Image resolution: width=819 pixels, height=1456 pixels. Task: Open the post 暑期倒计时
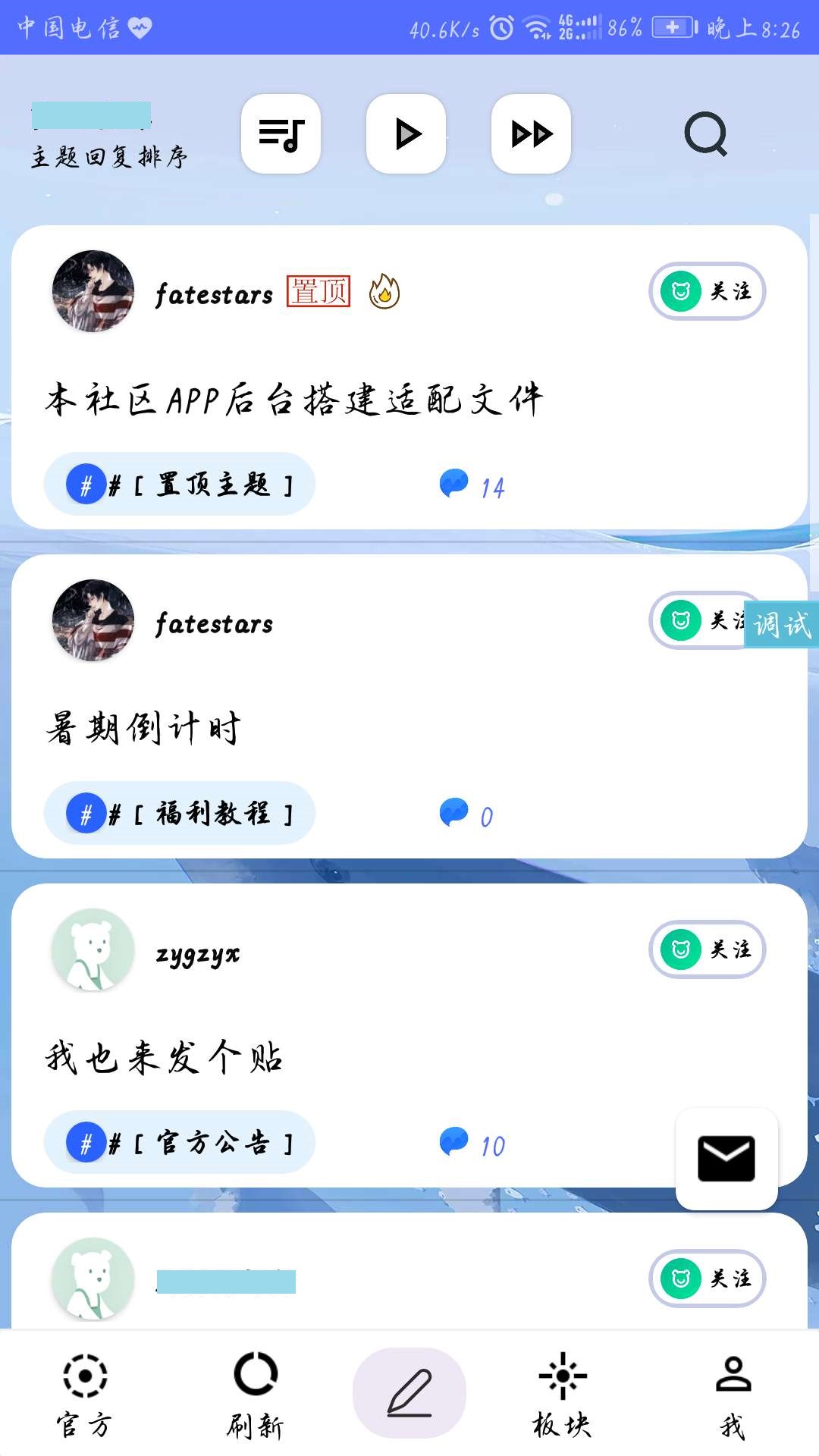click(144, 729)
